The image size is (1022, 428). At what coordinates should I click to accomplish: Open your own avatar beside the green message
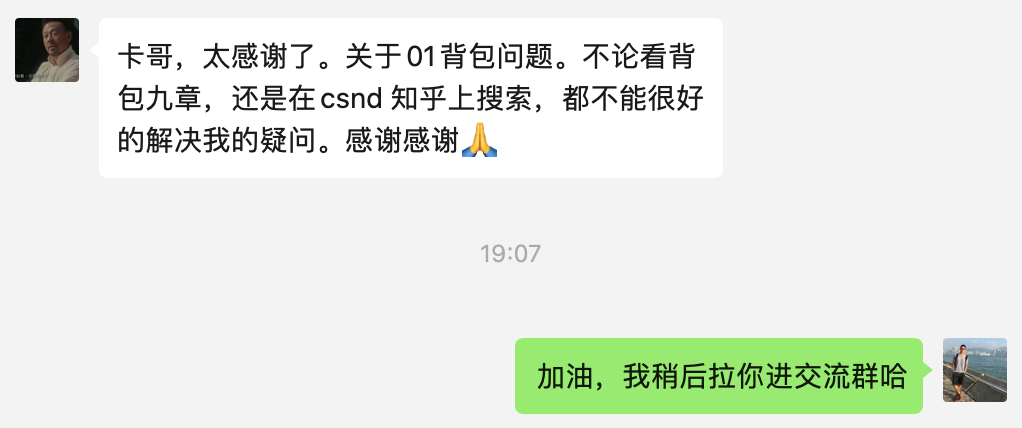pos(974,370)
